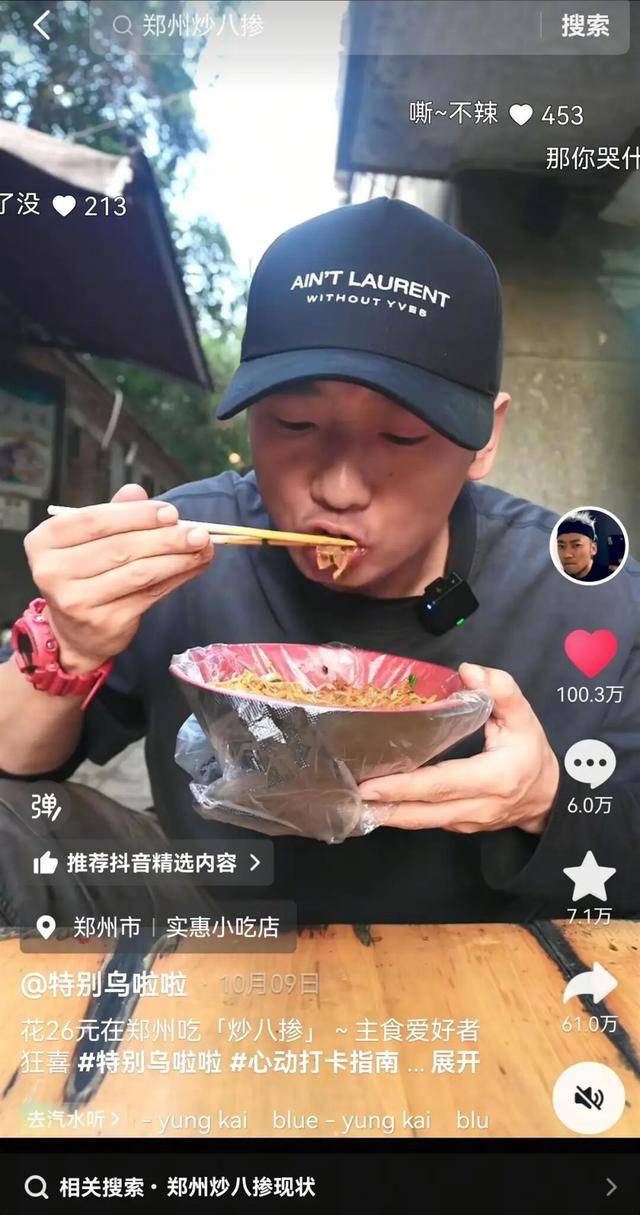
Task: Like the video with the heart icon
Action: pyautogui.click(x=590, y=653)
